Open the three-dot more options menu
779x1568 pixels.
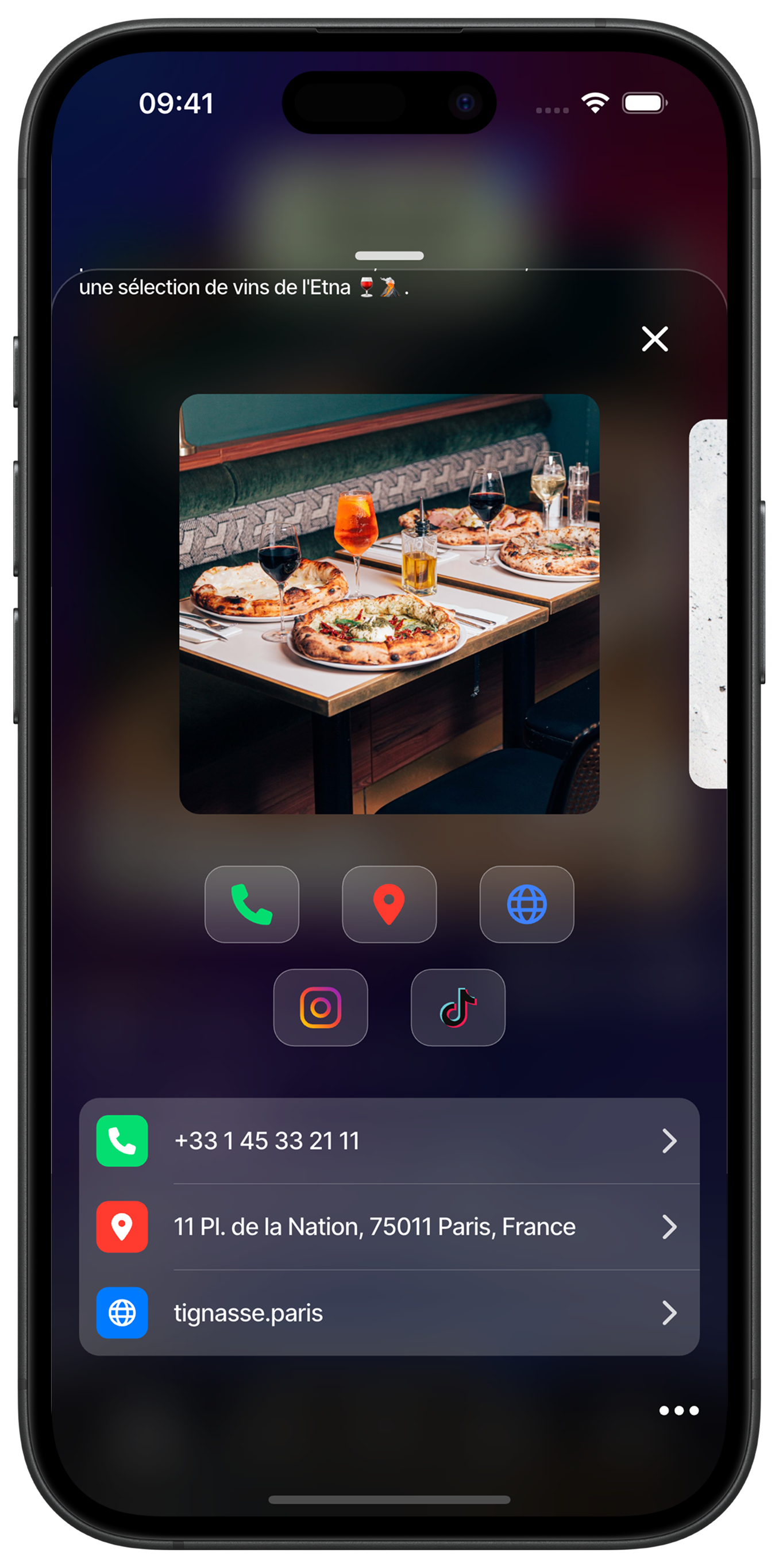point(678,1411)
